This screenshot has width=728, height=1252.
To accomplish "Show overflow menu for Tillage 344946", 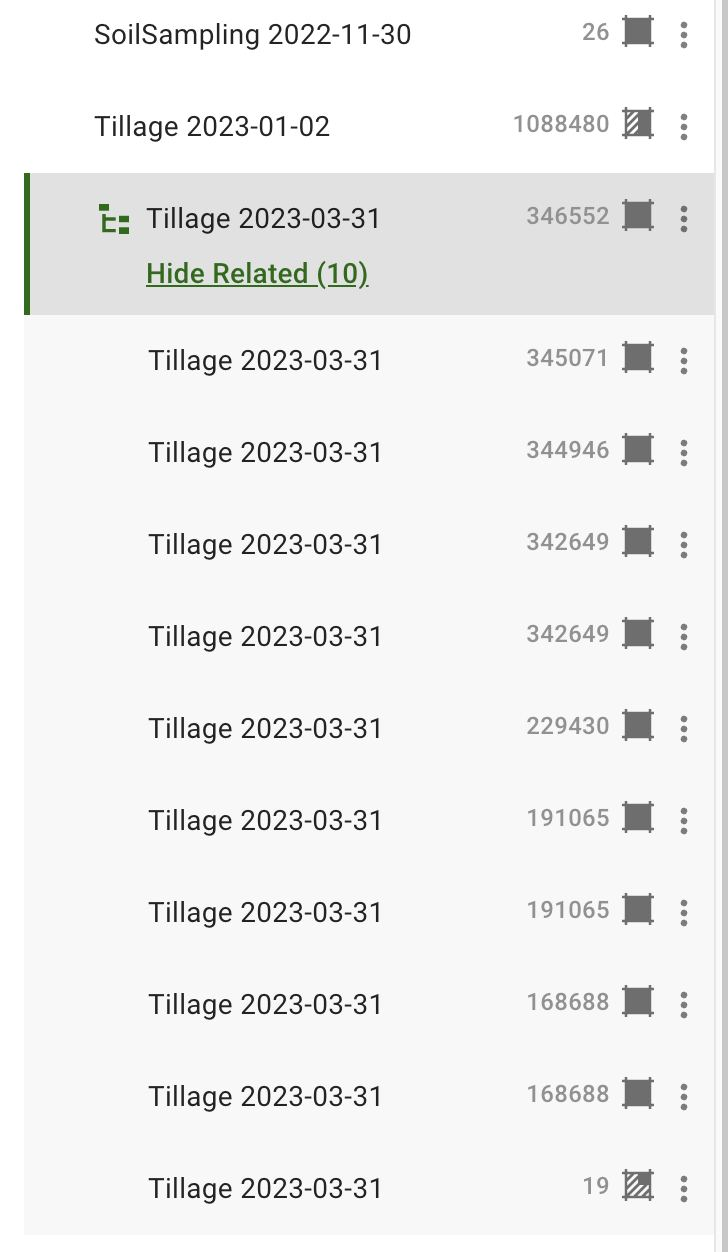I will click(x=683, y=452).
